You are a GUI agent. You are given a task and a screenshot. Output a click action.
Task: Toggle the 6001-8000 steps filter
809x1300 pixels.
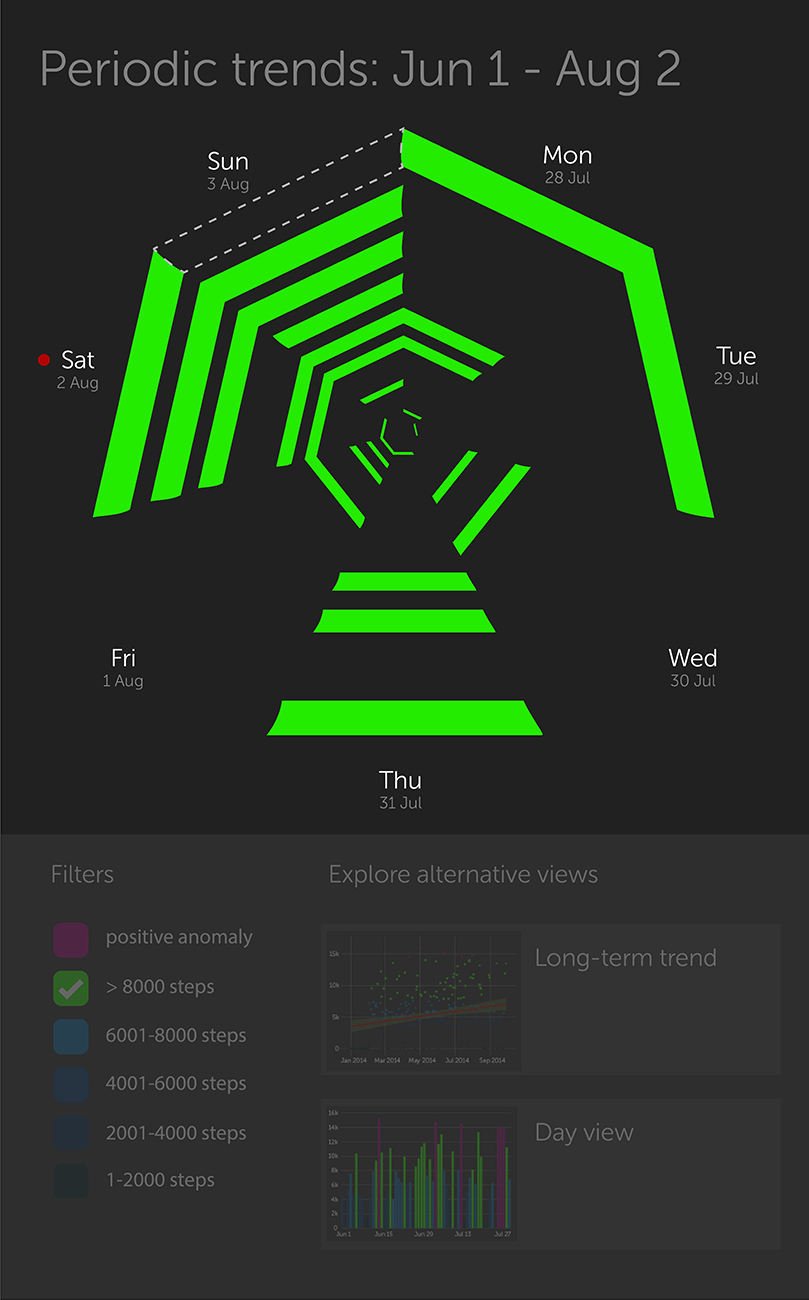coord(71,1036)
